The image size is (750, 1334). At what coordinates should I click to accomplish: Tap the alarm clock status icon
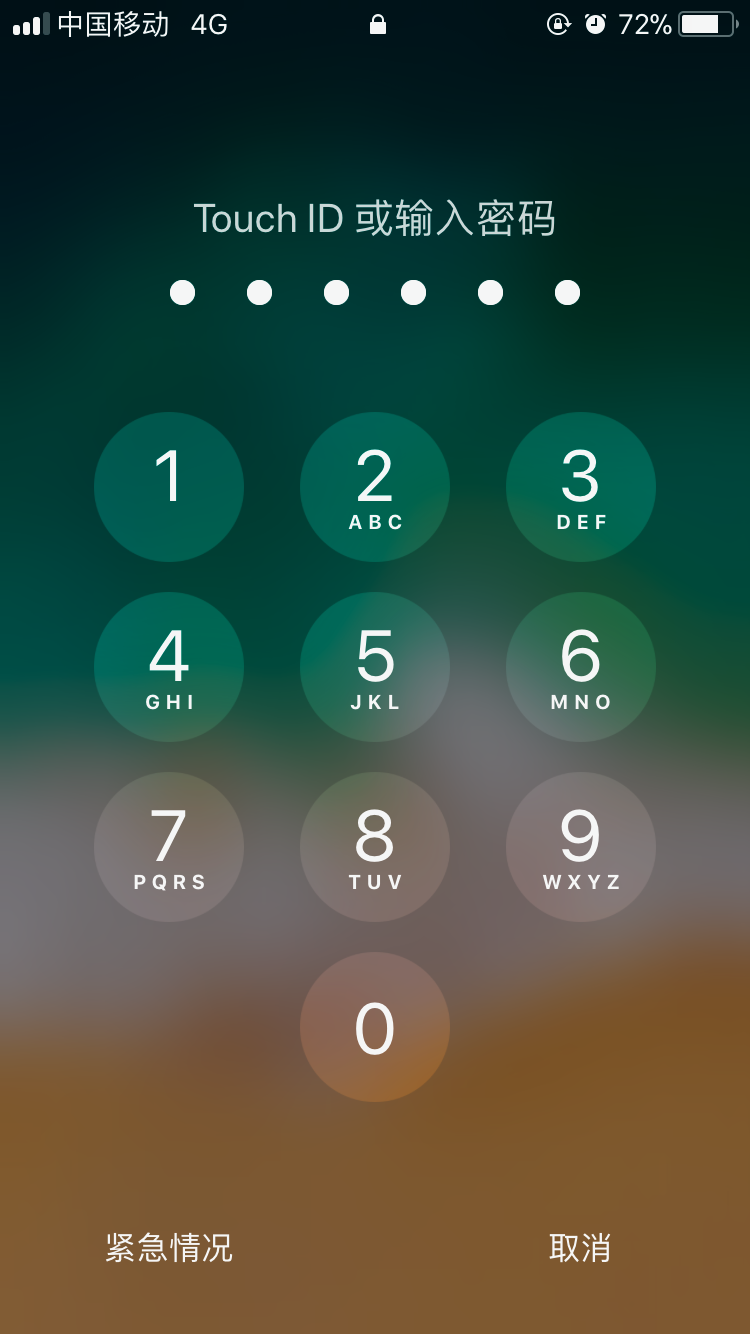pos(597,25)
